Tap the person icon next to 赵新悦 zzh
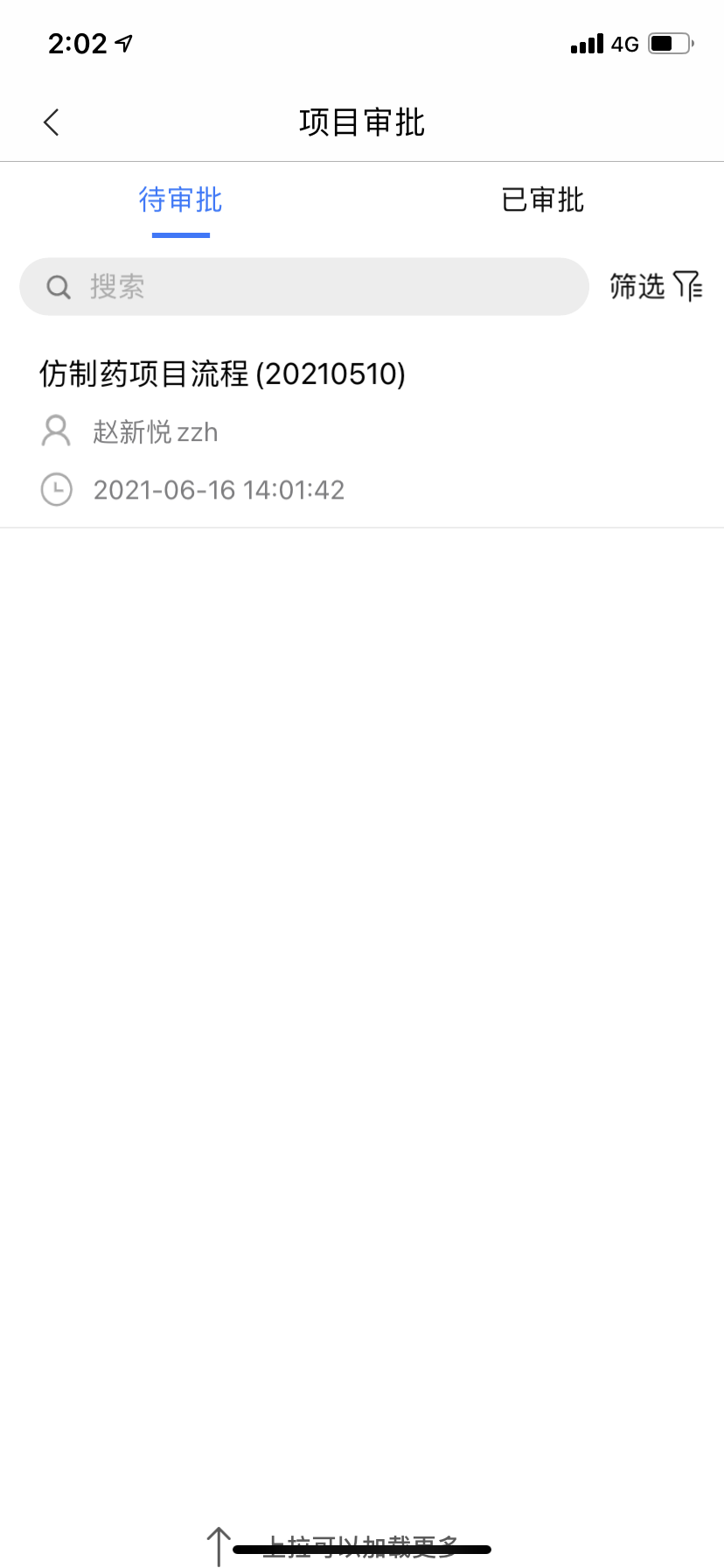This screenshot has height=1568, width=724. pos(56,430)
